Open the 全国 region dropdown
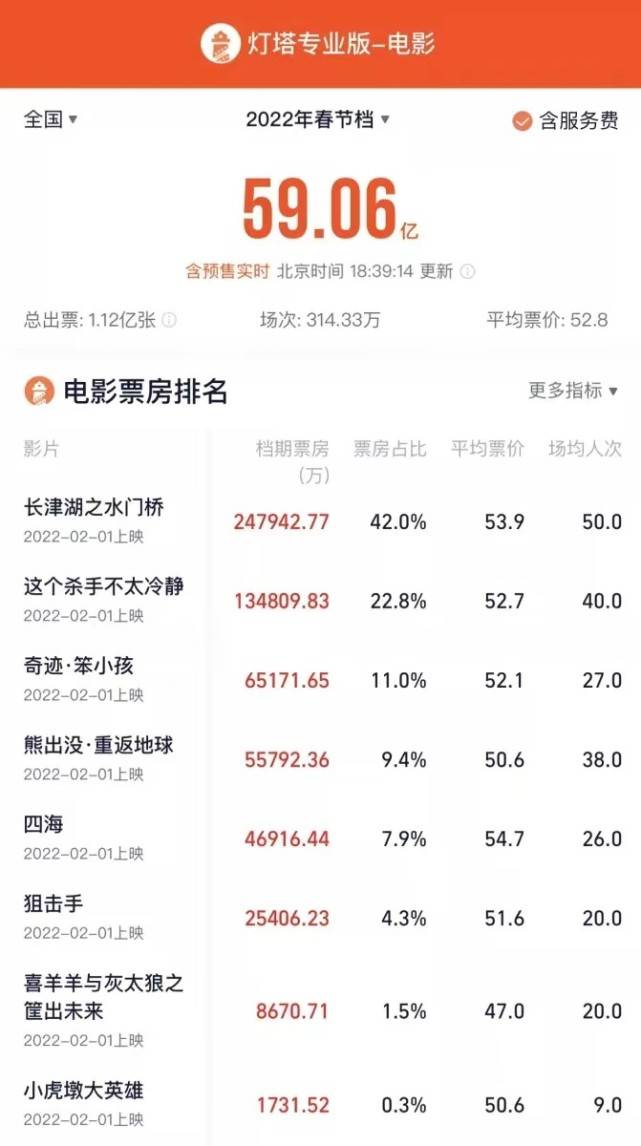 click(x=50, y=120)
